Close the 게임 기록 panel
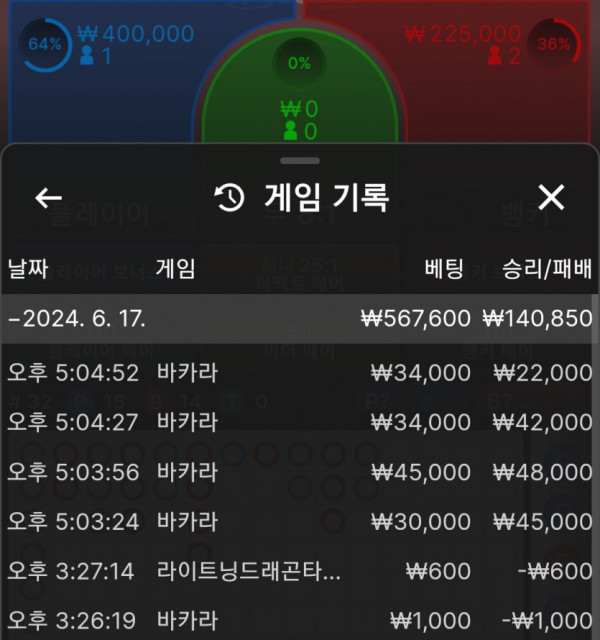The image size is (600, 640). pyautogui.click(x=551, y=197)
